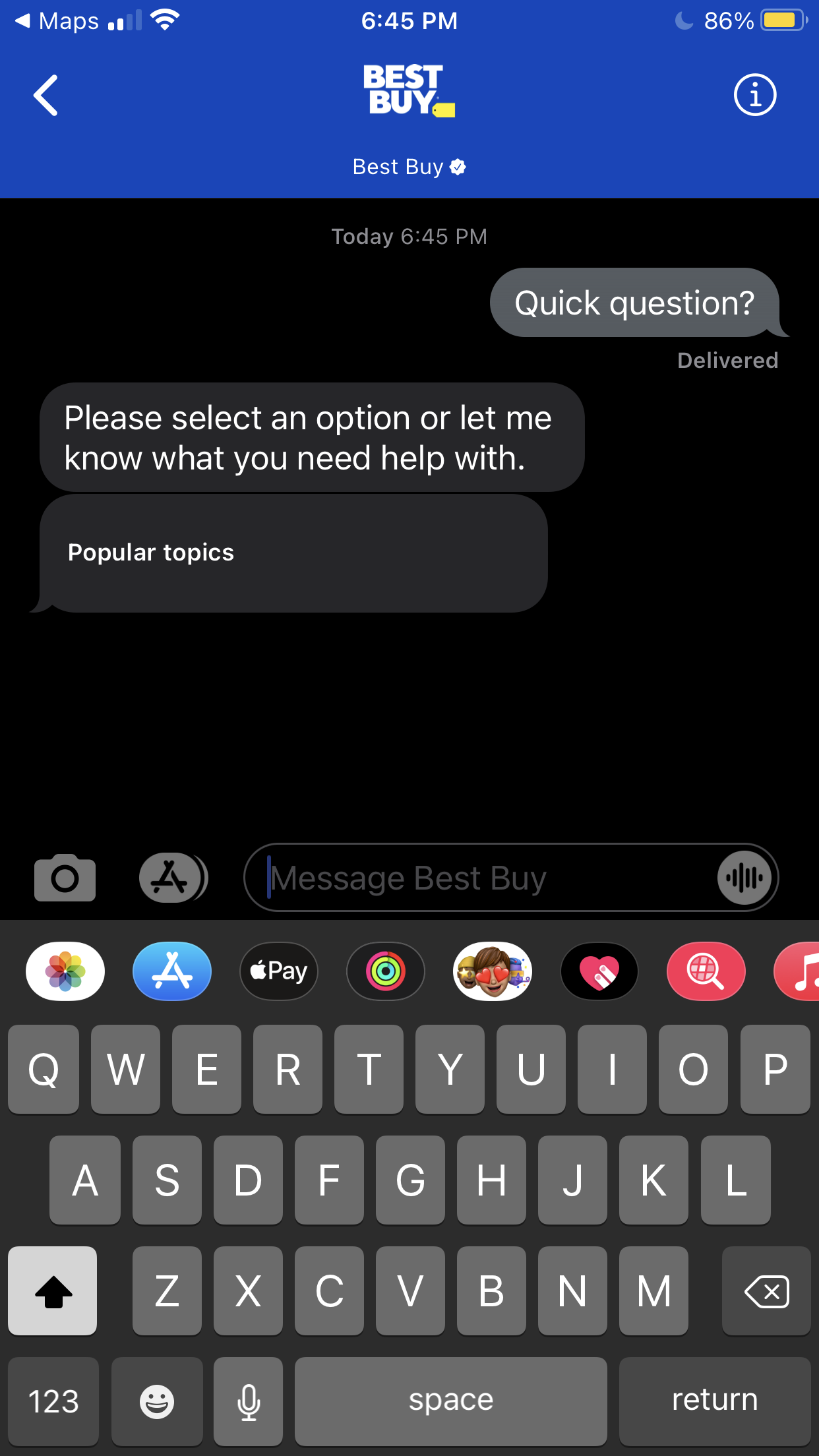Record an audio message
The image size is (819, 1456).
(x=744, y=878)
